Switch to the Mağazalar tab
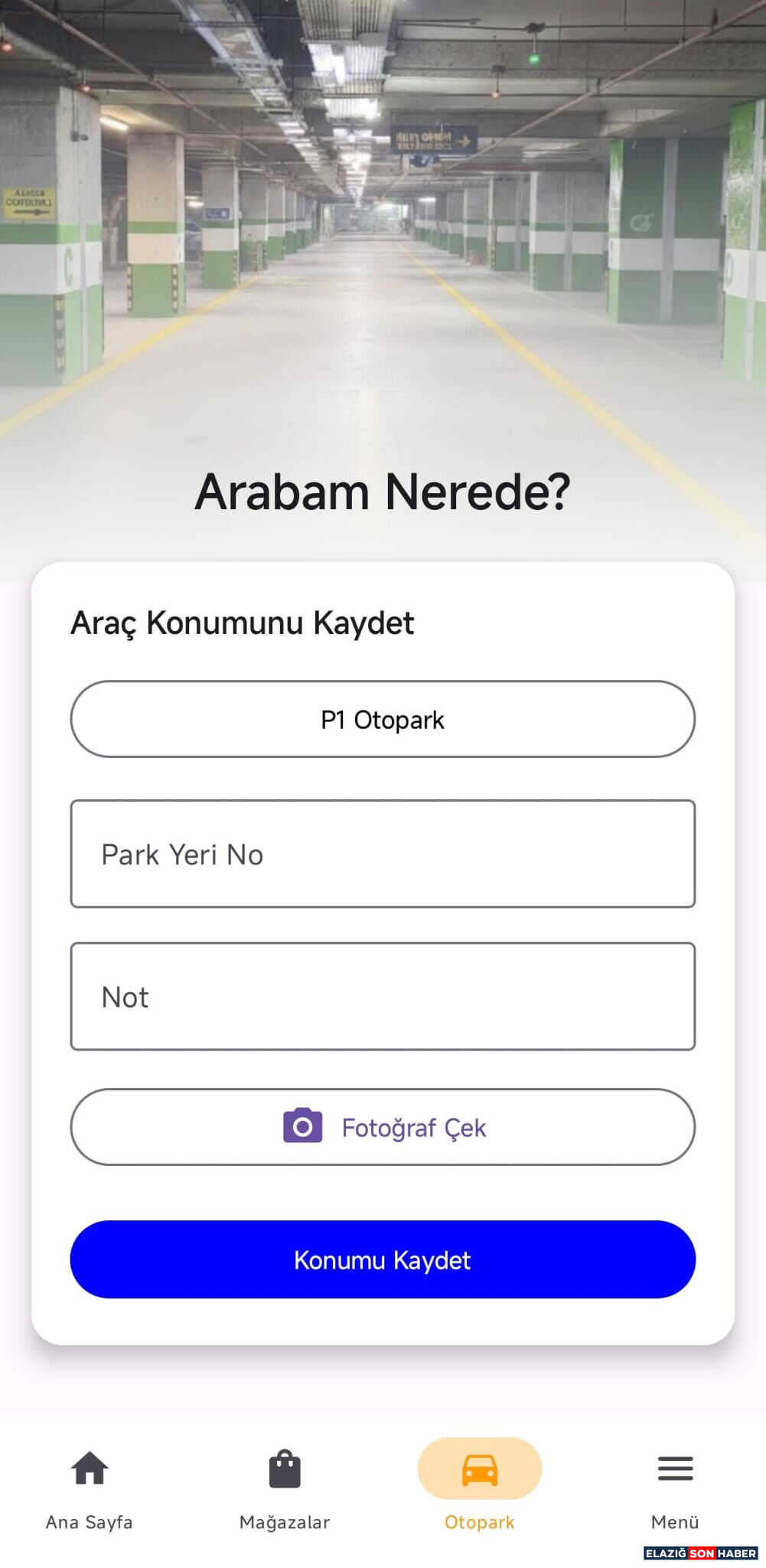The height and width of the screenshot is (1568, 766). [x=285, y=1488]
